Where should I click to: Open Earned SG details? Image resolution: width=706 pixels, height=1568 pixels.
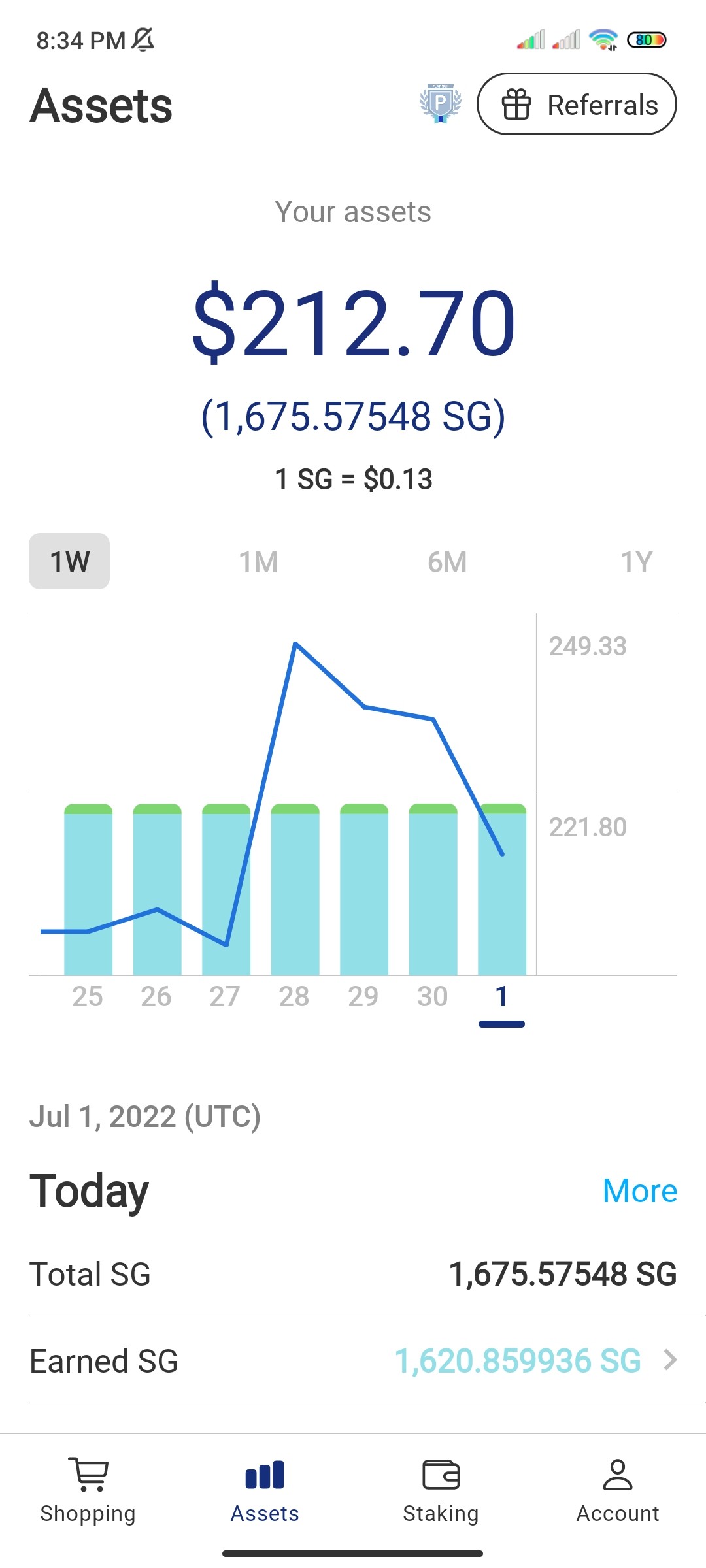click(x=353, y=1362)
